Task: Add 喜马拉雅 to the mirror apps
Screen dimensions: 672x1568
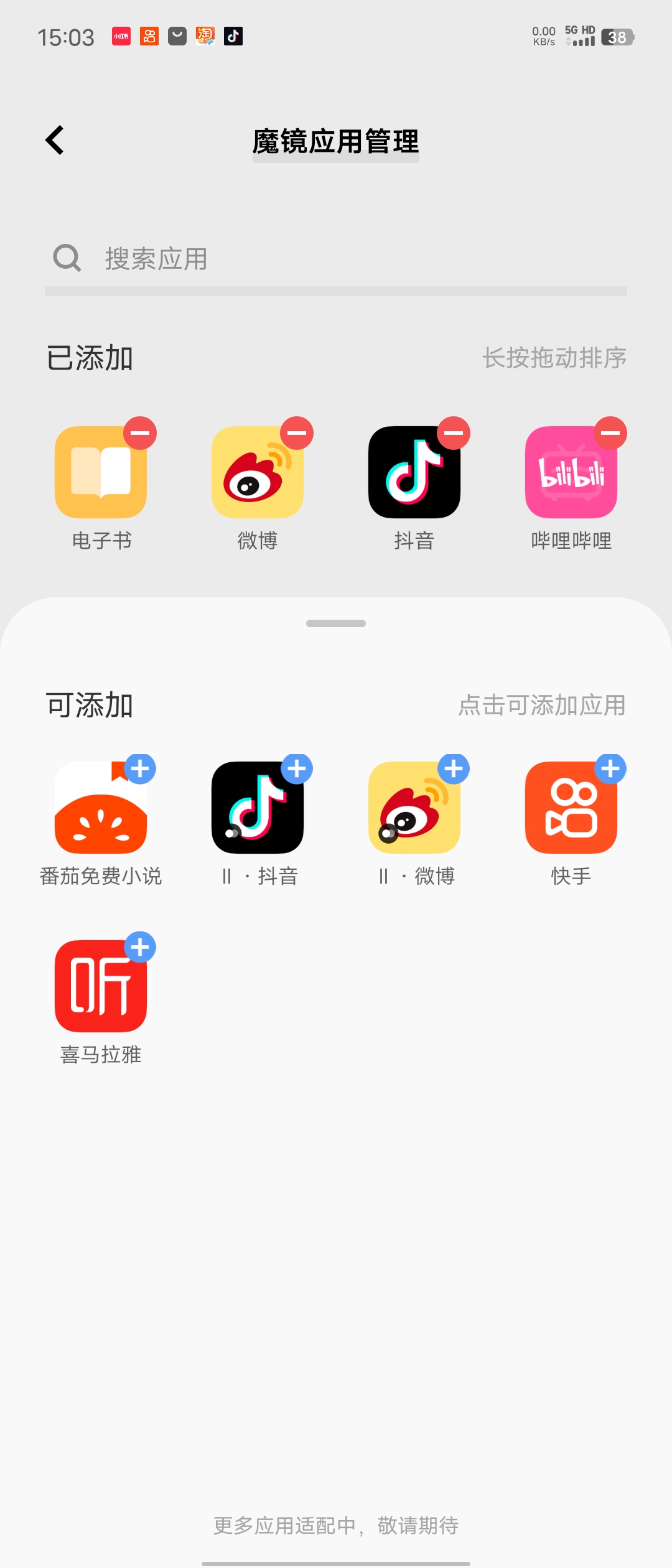Action: 140,948
